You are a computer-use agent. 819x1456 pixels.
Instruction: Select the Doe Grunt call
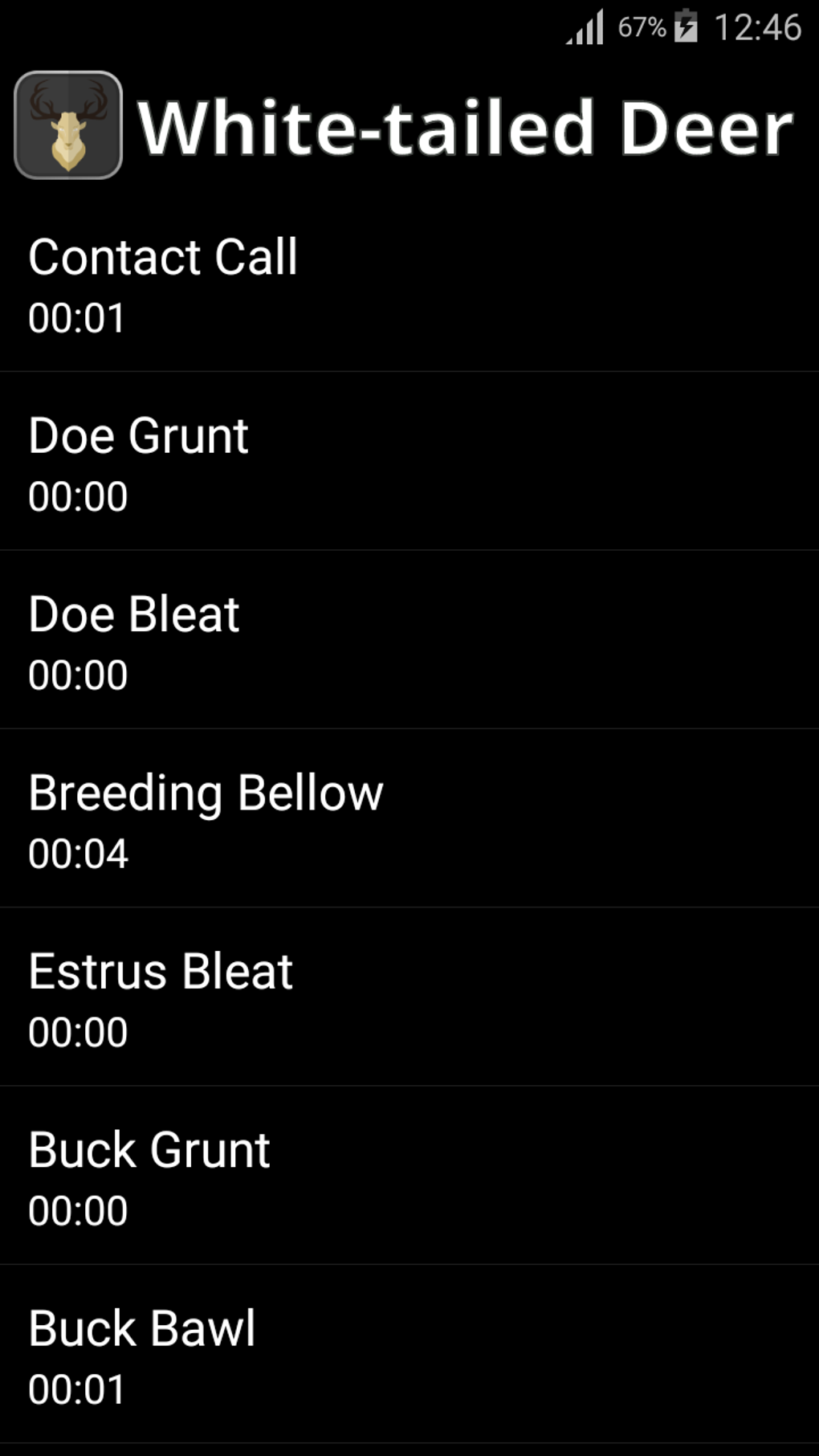pos(409,462)
